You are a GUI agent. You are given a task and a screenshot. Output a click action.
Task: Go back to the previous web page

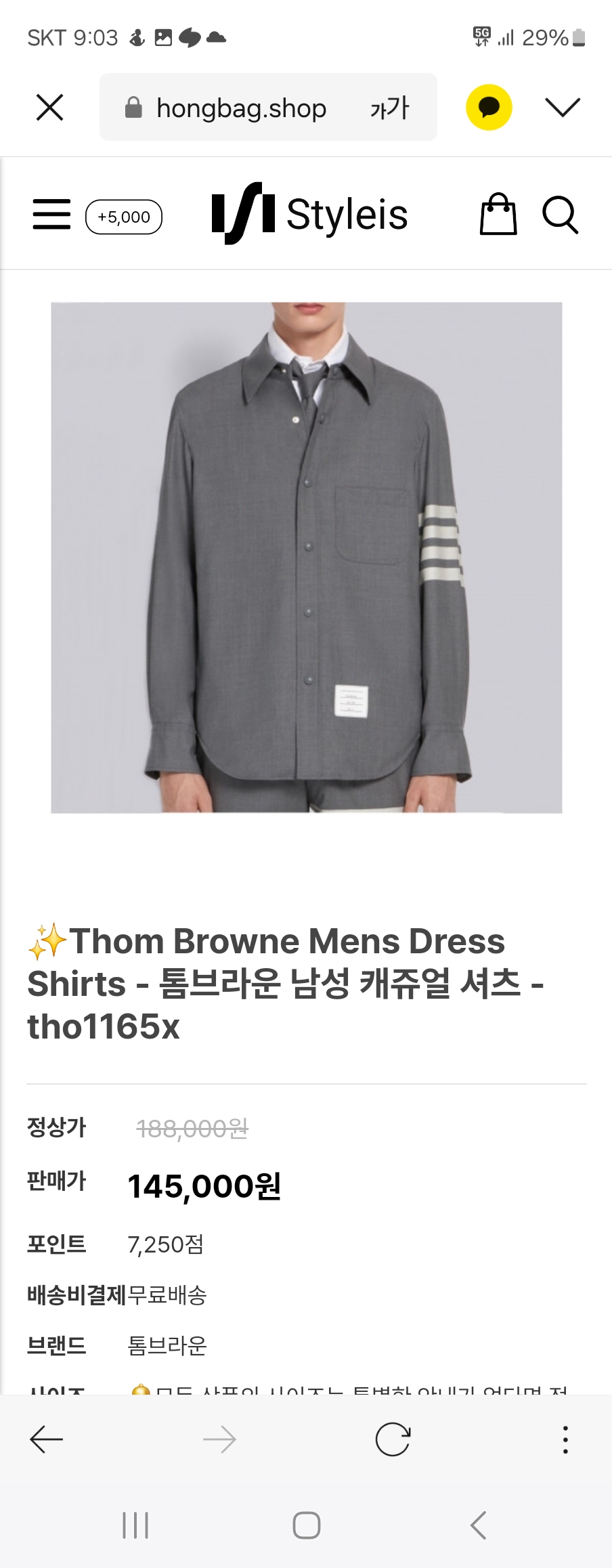47,1439
